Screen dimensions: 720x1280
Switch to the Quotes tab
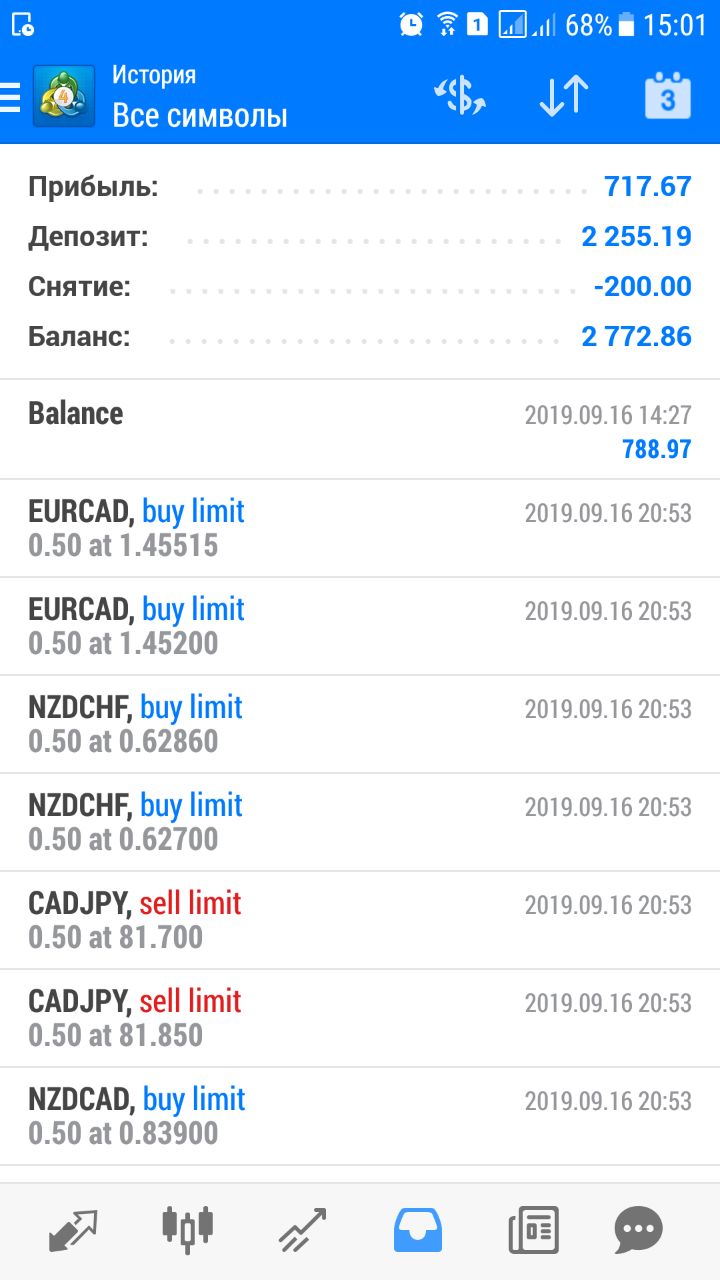tap(73, 1230)
